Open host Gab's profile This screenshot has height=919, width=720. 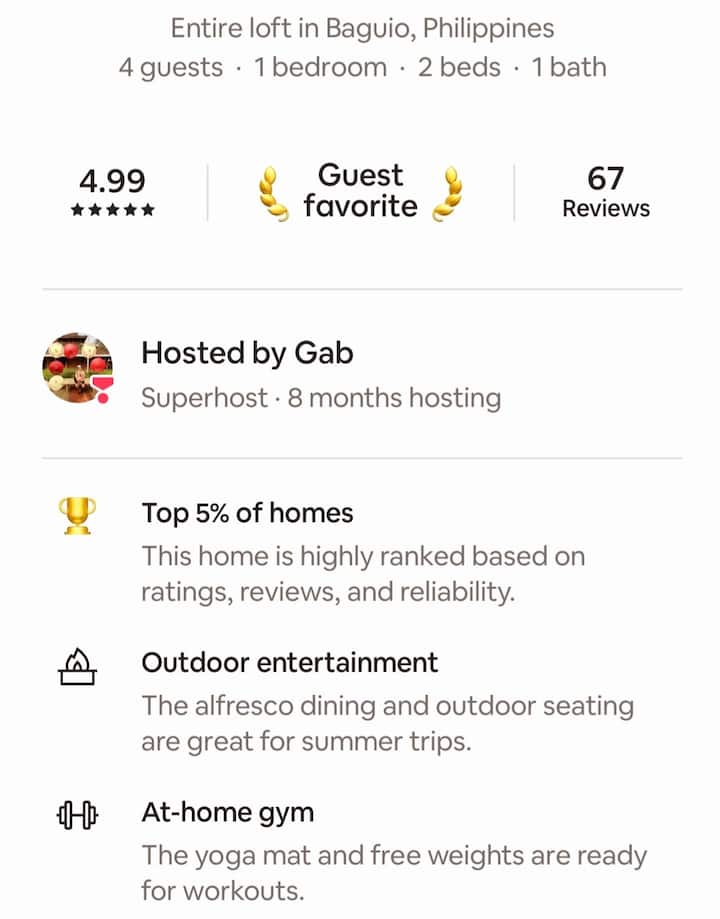78,369
